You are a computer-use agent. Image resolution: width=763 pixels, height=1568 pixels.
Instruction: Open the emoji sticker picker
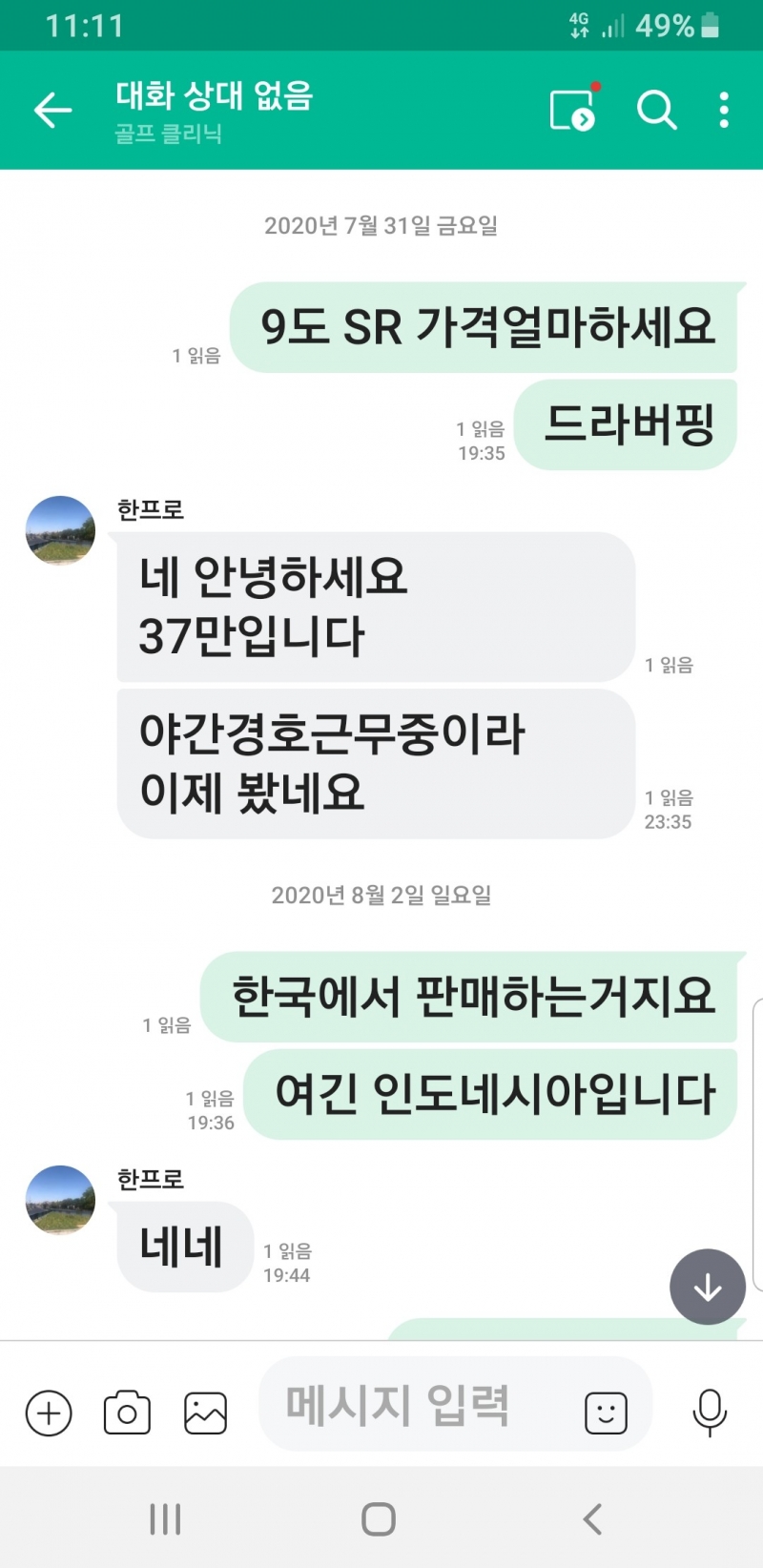[x=606, y=1413]
